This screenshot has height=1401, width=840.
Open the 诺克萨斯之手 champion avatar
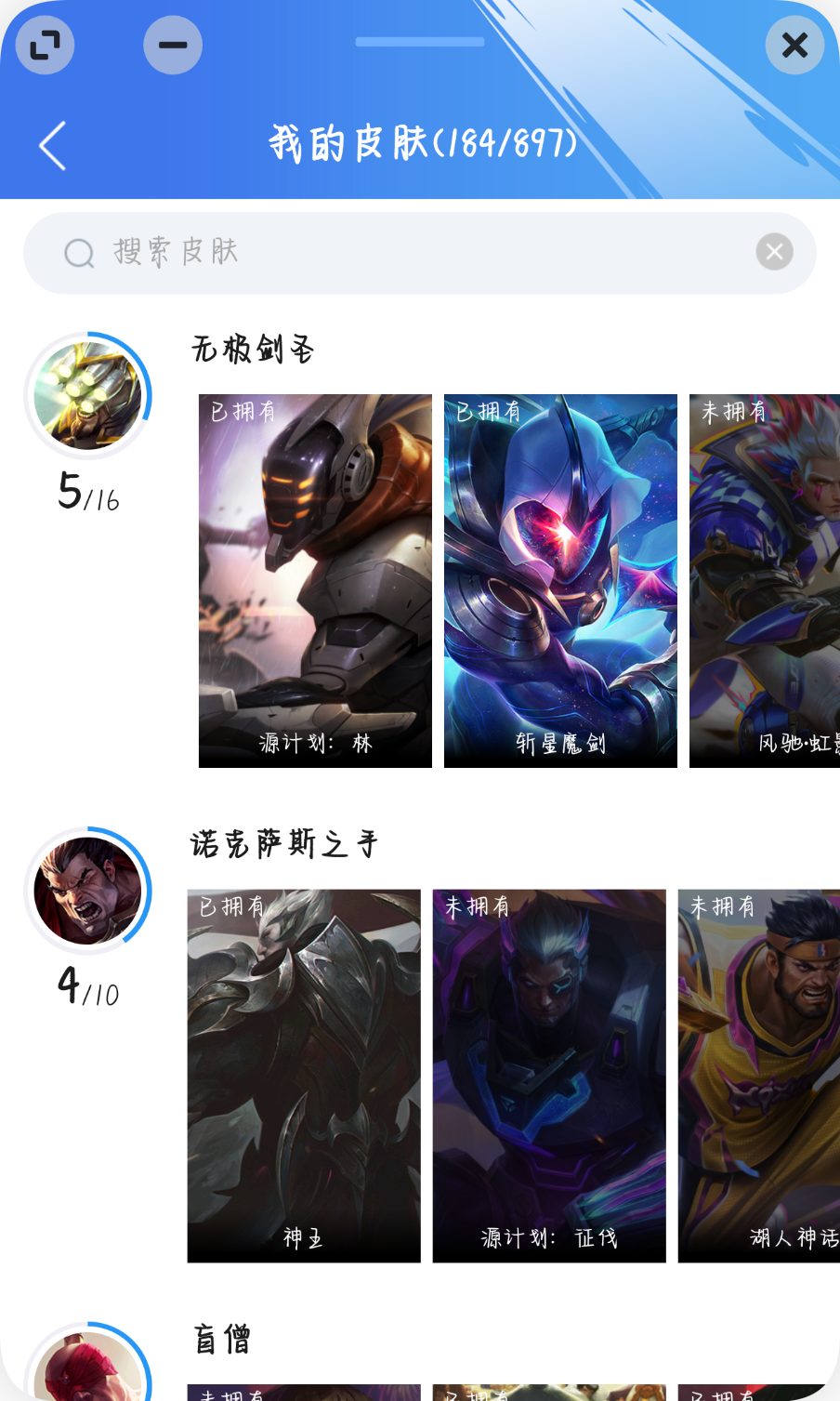(x=88, y=891)
